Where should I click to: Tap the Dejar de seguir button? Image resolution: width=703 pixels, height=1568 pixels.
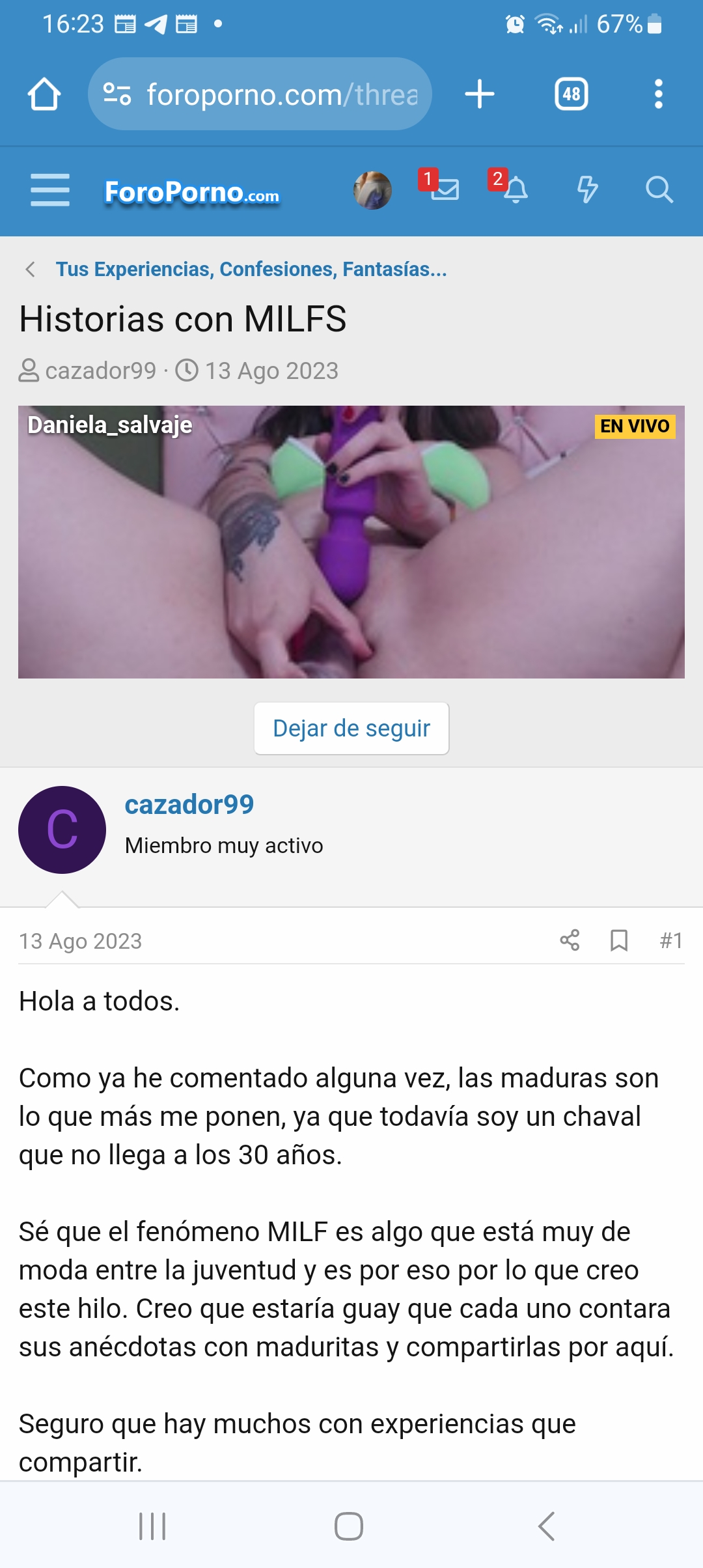351,728
